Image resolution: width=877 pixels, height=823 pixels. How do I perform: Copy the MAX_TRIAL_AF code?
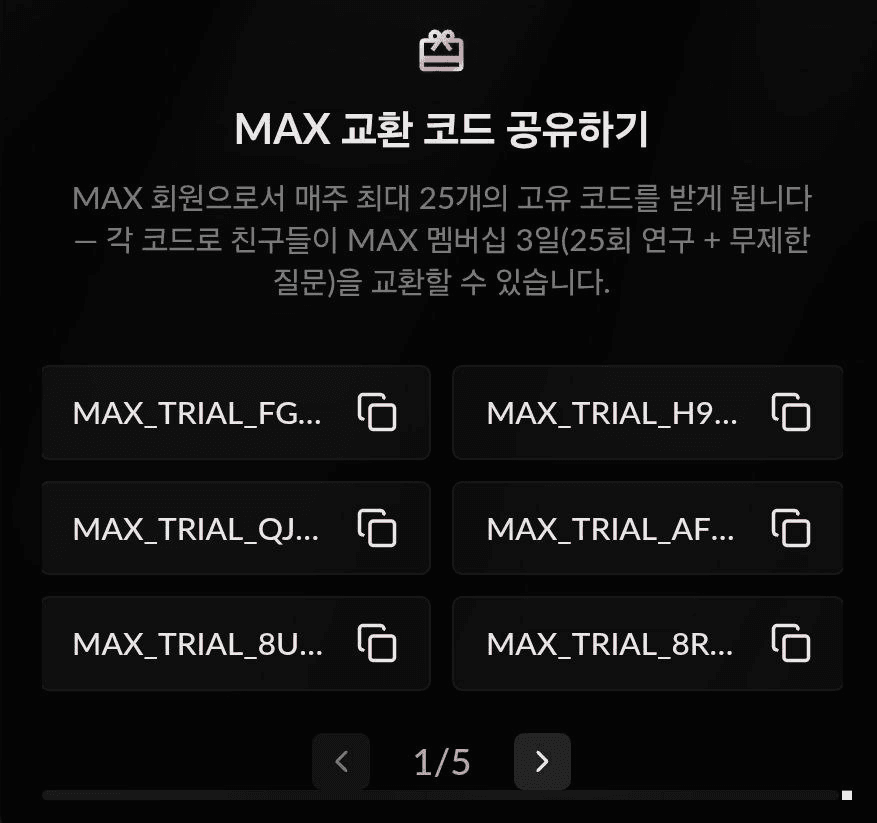click(x=790, y=528)
